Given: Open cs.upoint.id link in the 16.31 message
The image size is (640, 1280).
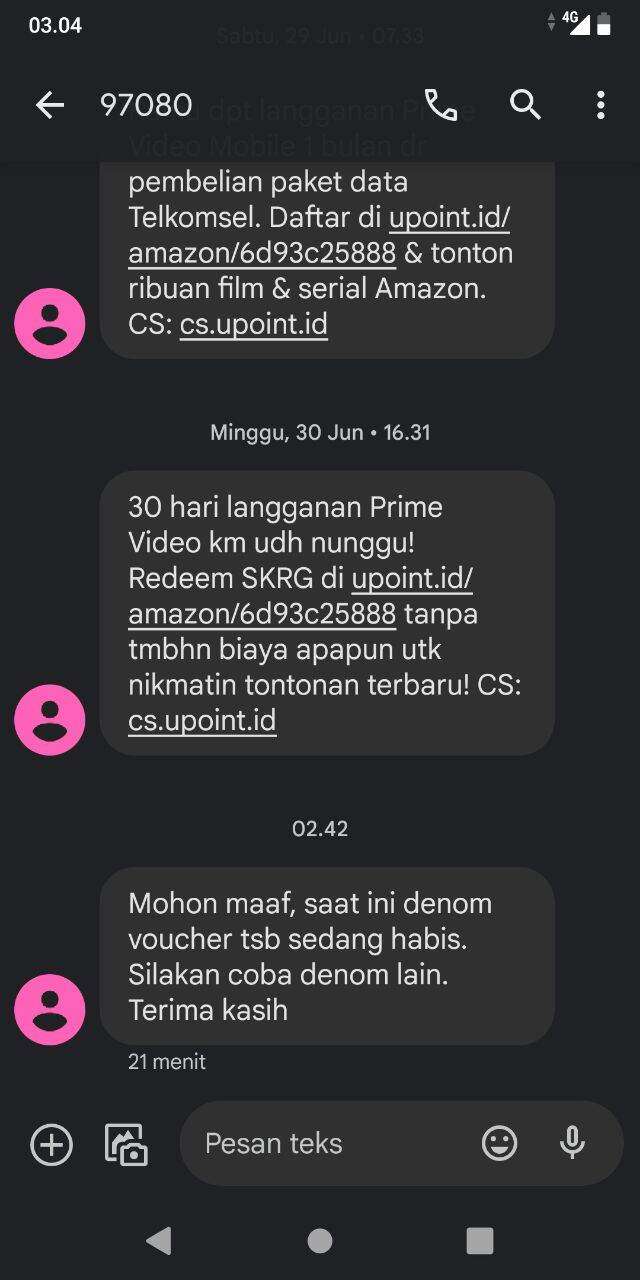Looking at the screenshot, I should click(202, 720).
